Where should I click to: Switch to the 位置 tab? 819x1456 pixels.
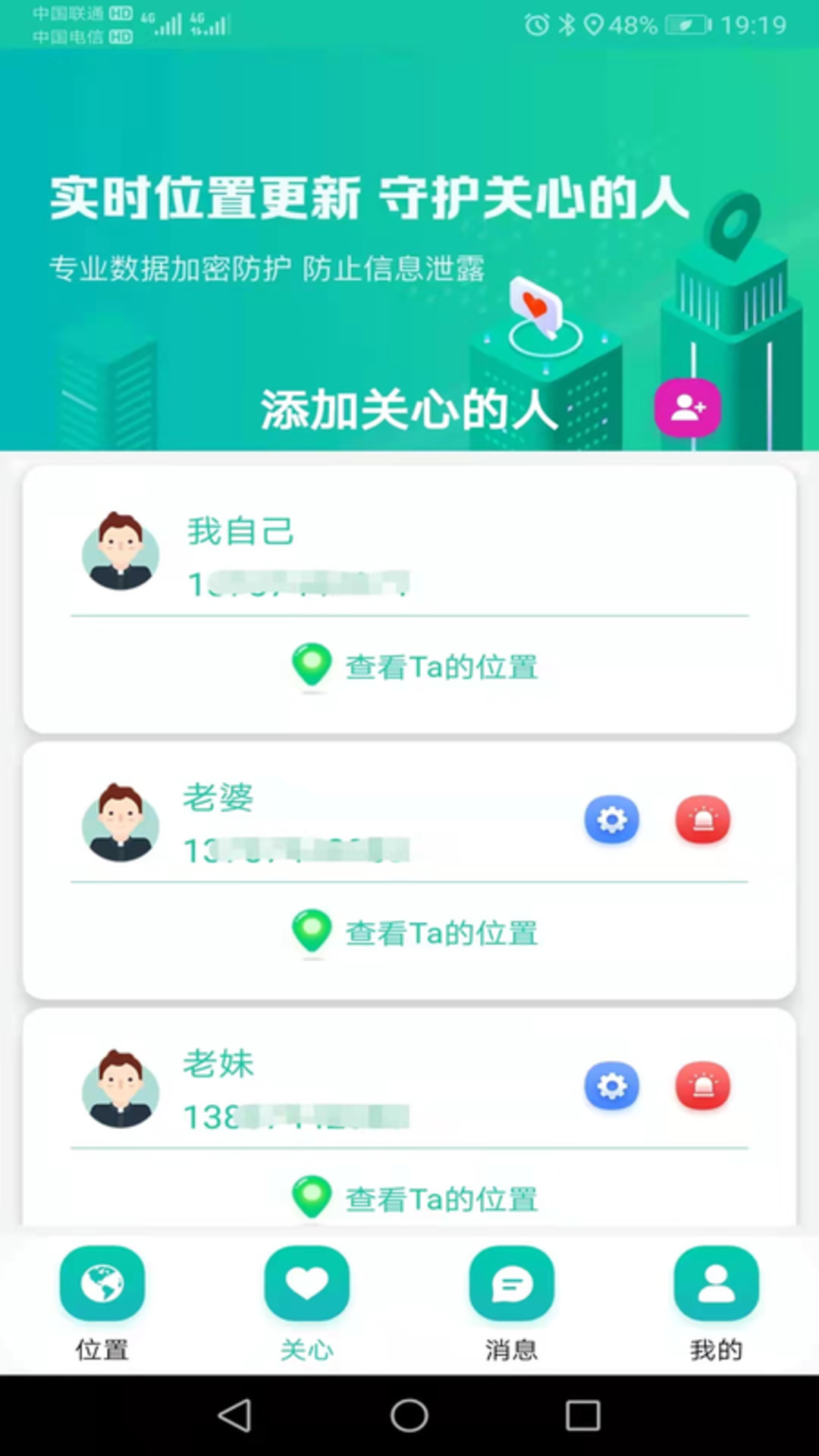pos(102,1304)
